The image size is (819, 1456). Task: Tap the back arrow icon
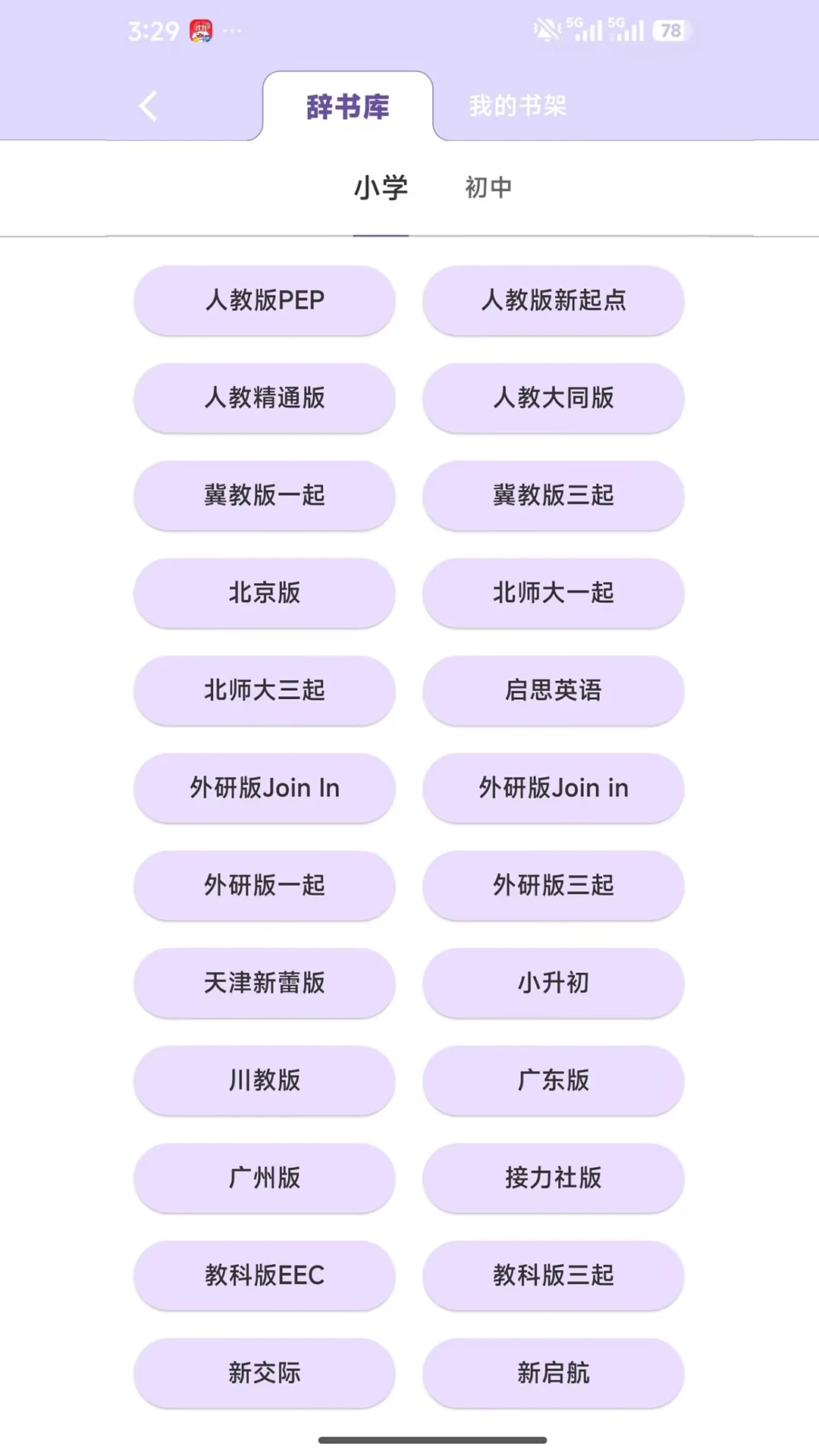(148, 106)
